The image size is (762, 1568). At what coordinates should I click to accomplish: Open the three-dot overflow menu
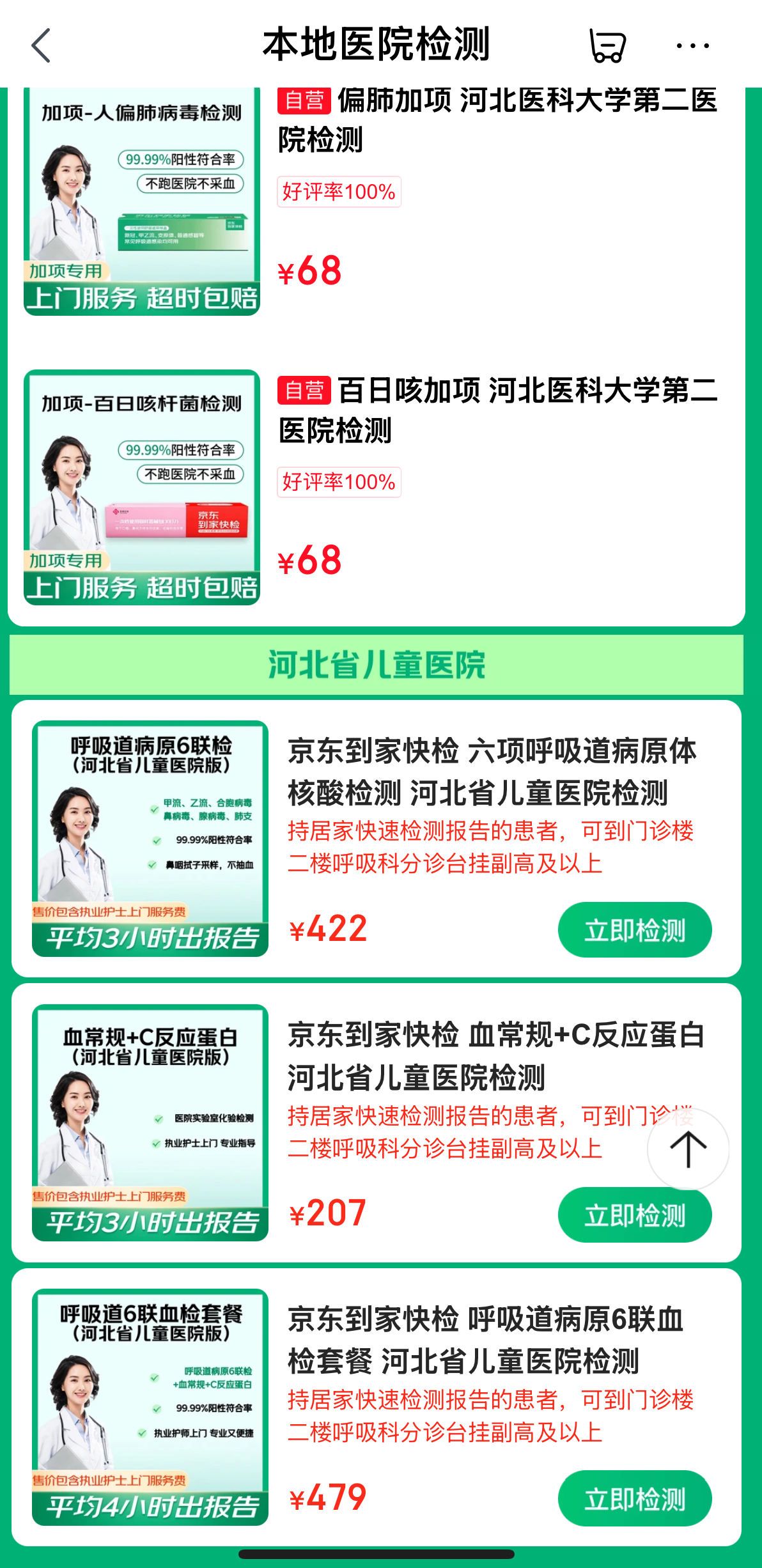(x=692, y=46)
